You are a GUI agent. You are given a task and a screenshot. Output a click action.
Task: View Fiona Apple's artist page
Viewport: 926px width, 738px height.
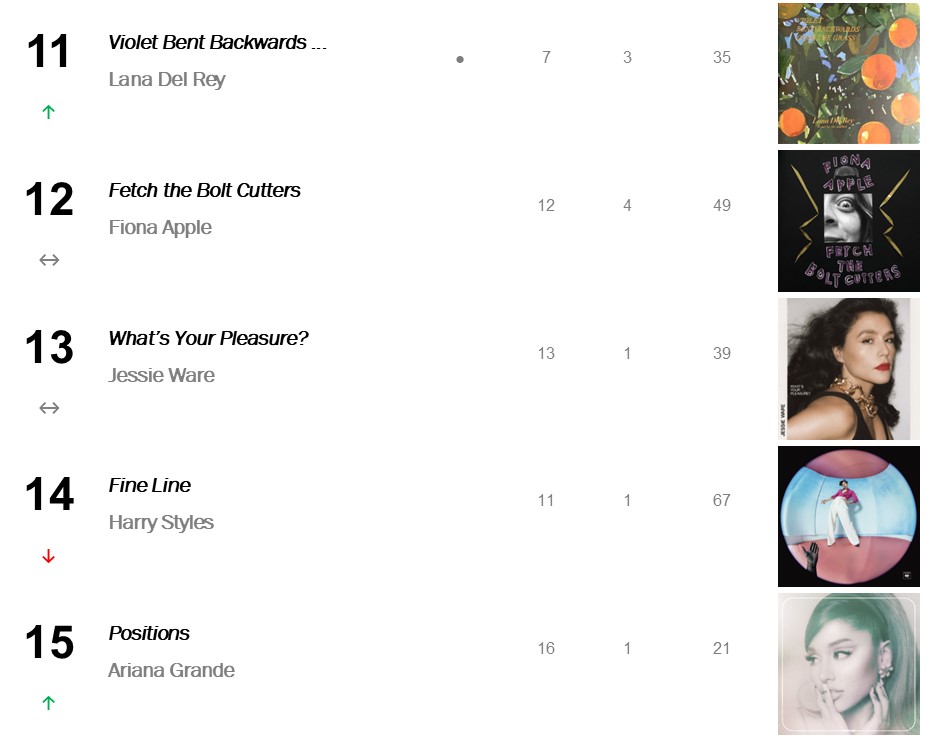pyautogui.click(x=160, y=228)
